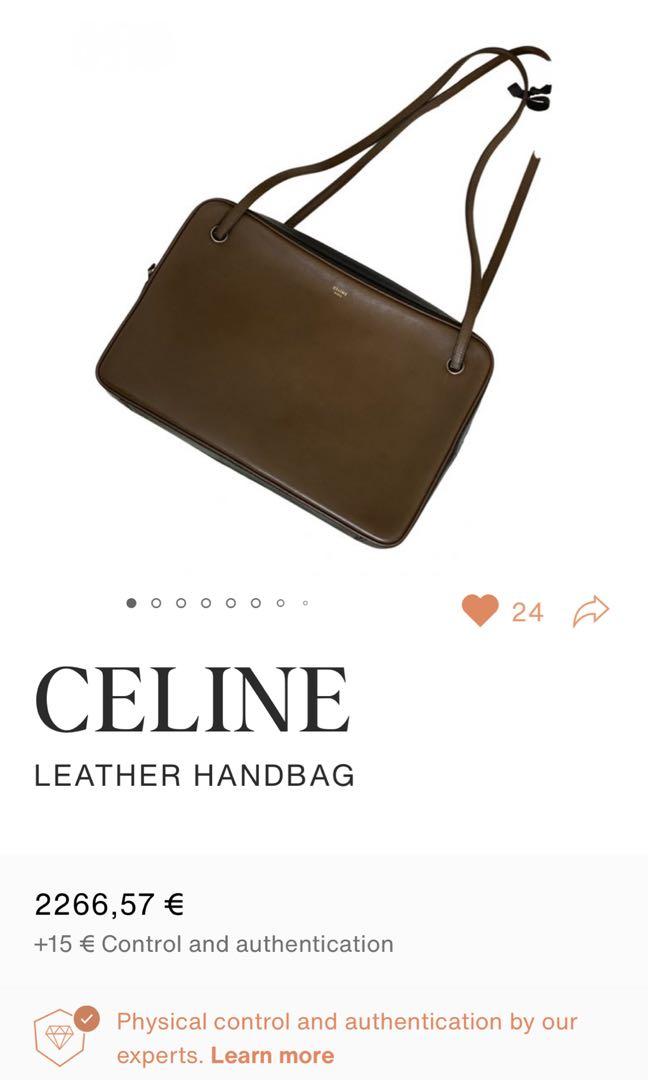This screenshot has height=1080, width=648.
Task: Share this handbag listing
Action: click(x=591, y=611)
